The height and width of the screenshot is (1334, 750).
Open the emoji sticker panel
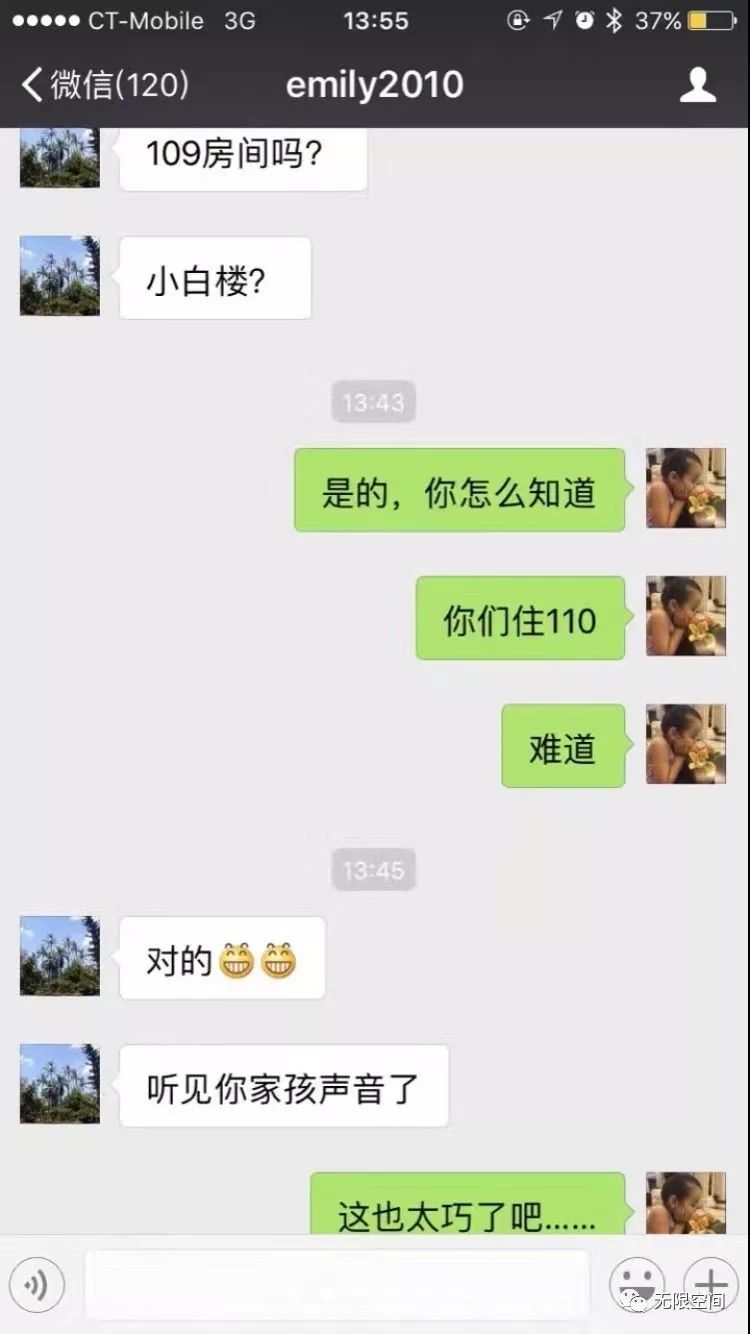[x=637, y=1284]
